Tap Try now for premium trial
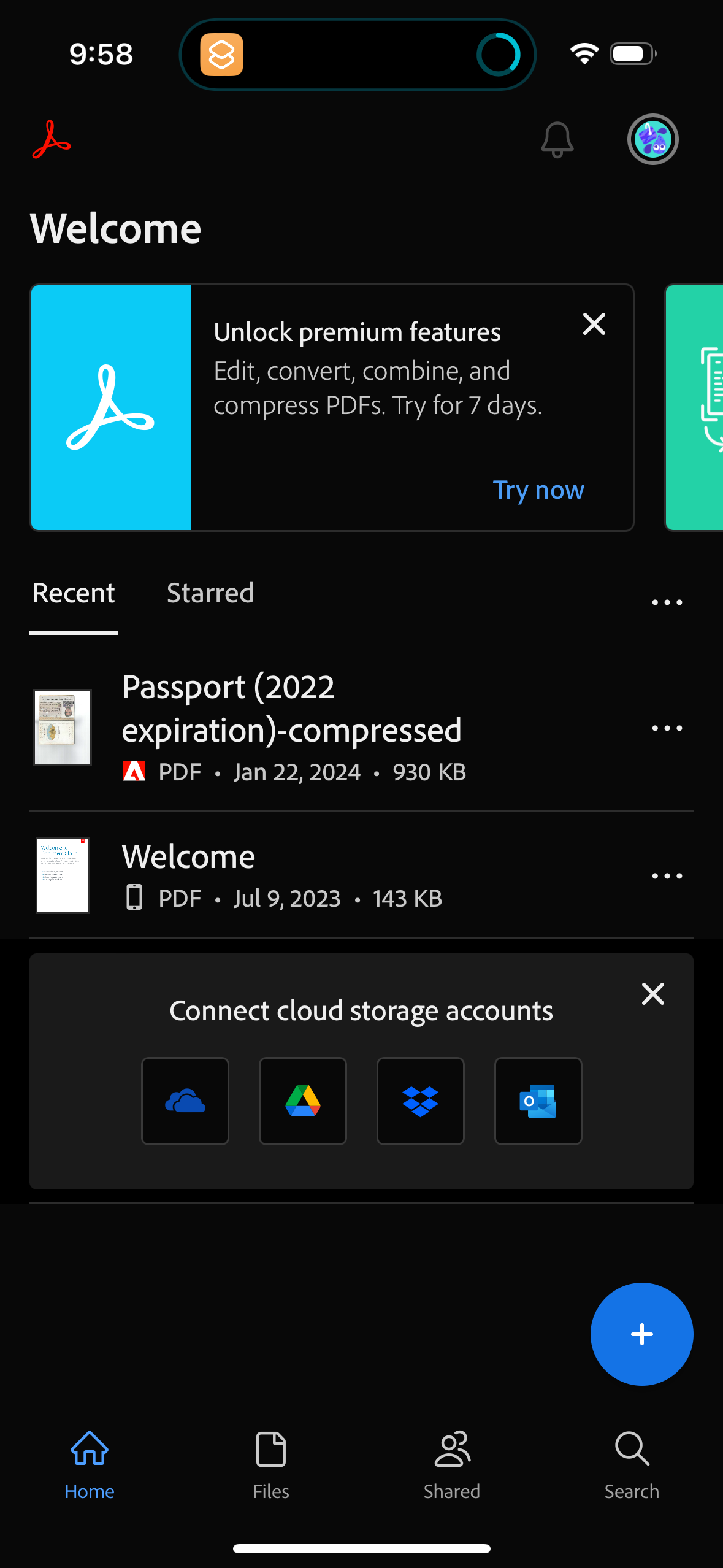 click(538, 490)
